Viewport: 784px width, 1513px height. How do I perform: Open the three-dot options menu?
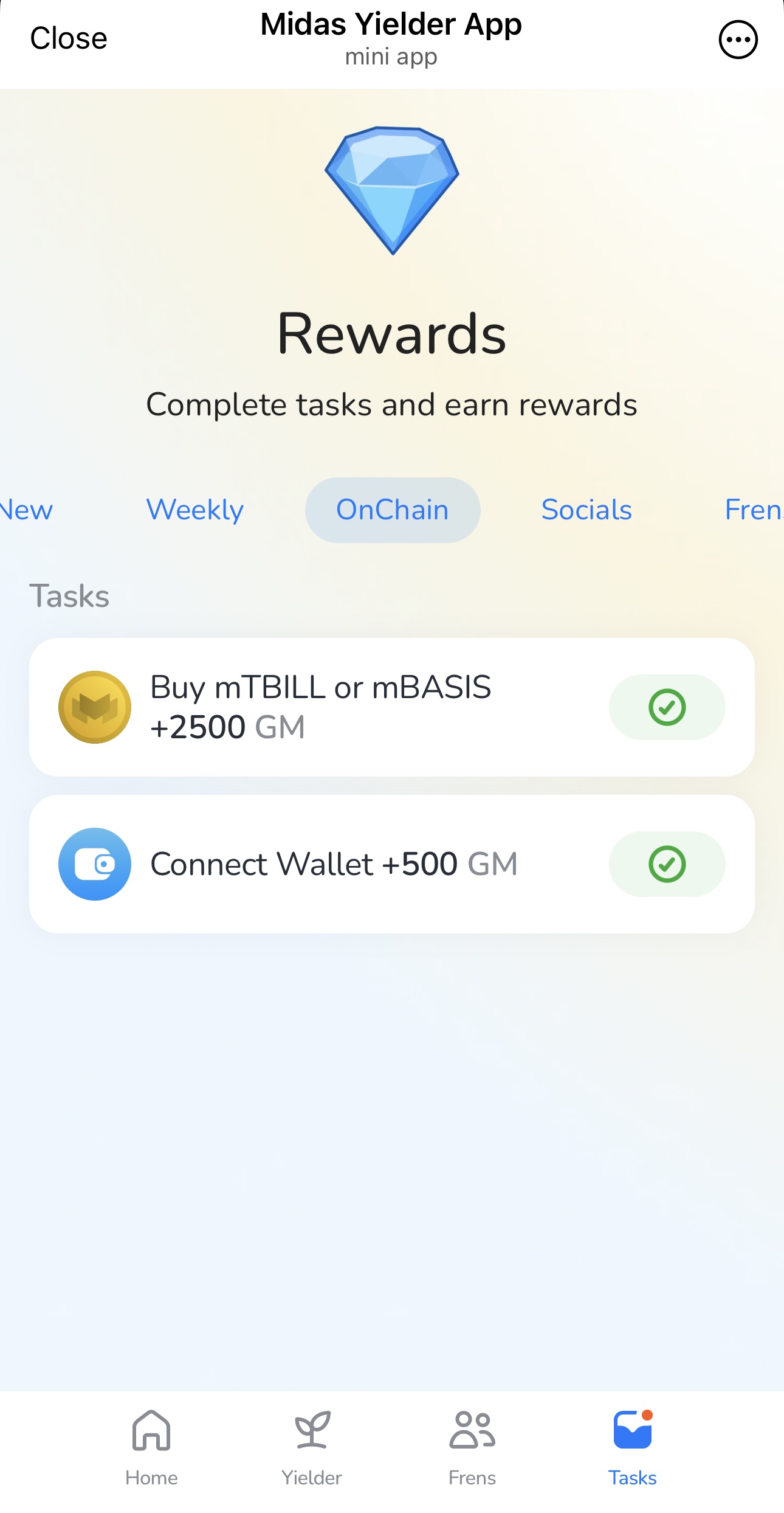tap(738, 40)
